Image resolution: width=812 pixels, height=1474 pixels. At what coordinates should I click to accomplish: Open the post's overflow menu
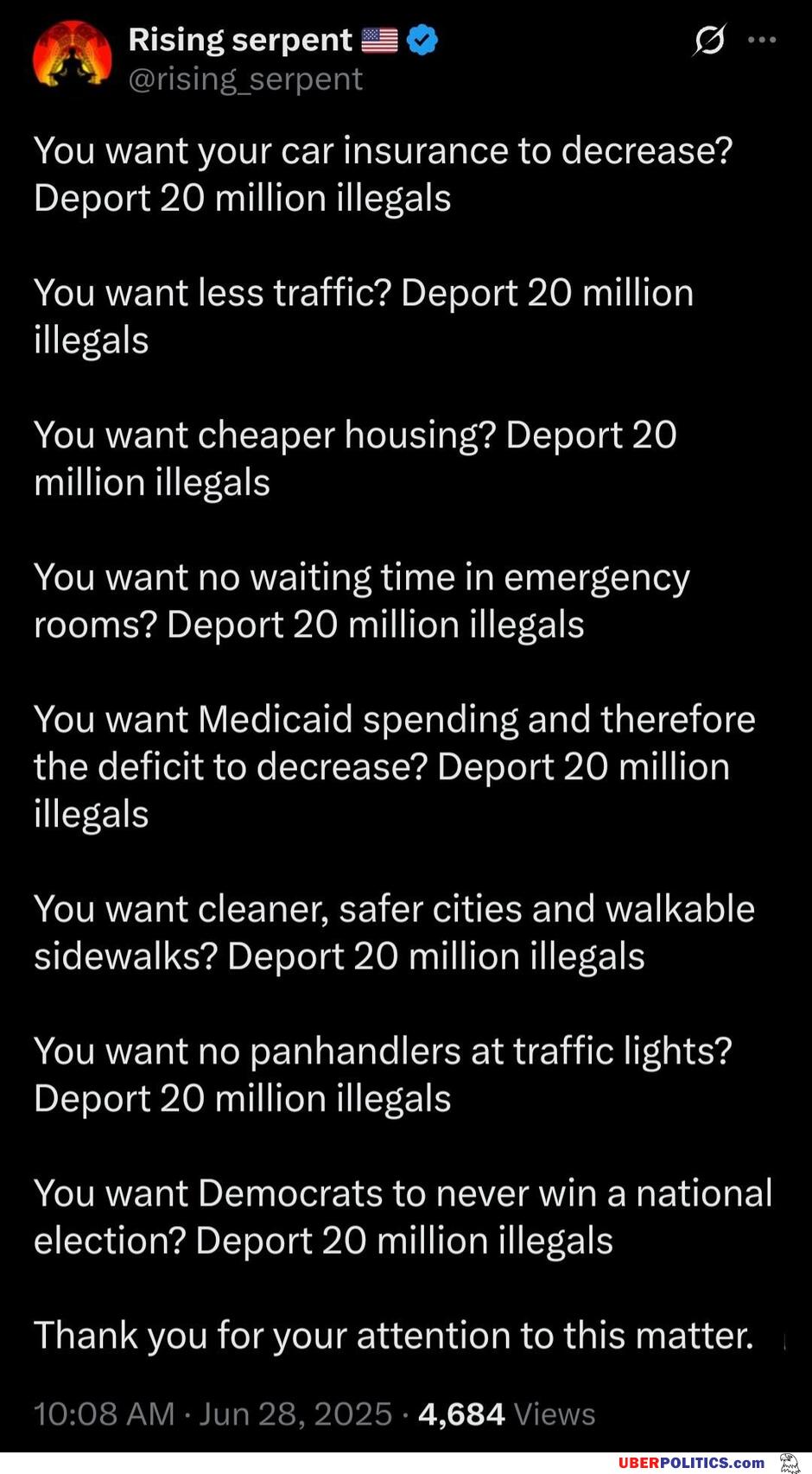coord(762,40)
